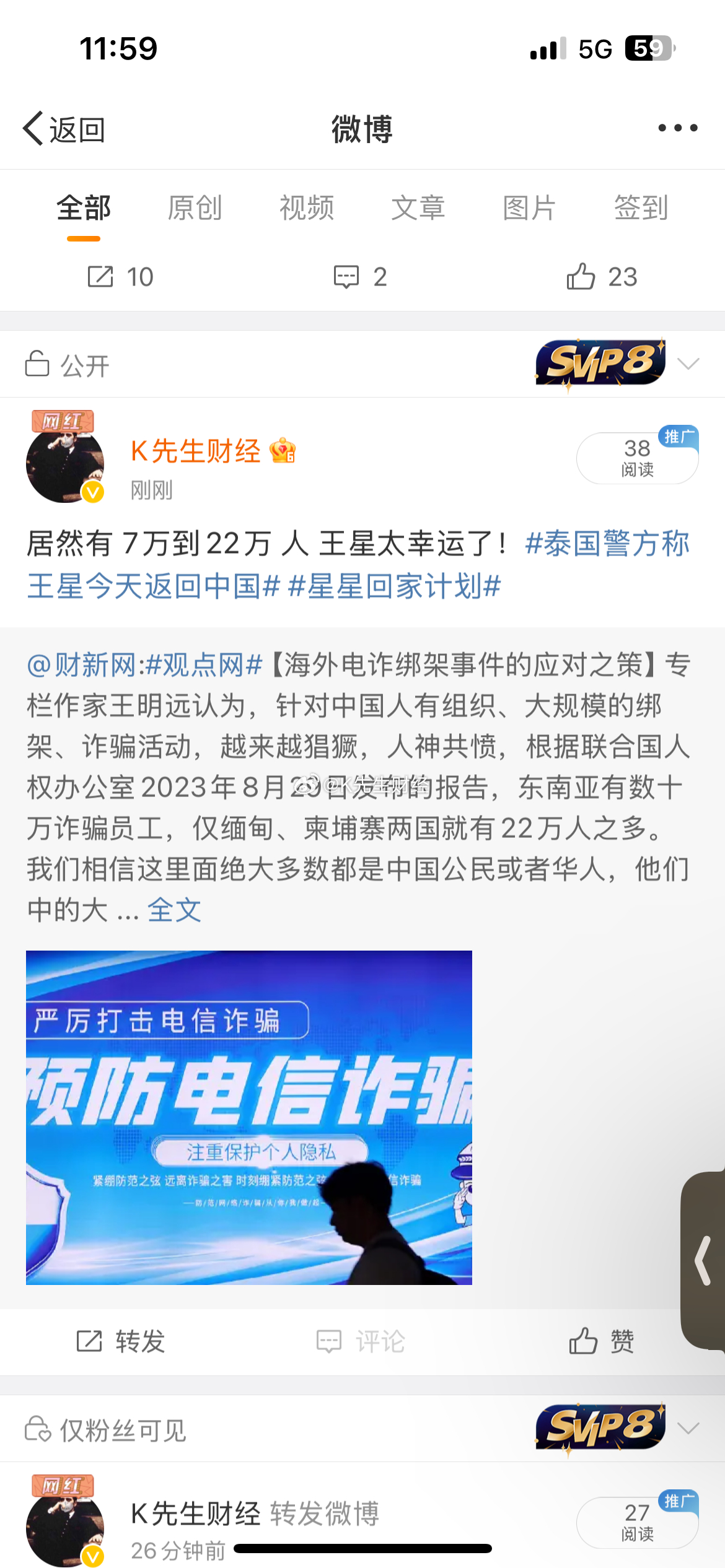The height and width of the screenshot is (1568, 725).
Task: Go back using the 返回 button
Action: coord(64,129)
